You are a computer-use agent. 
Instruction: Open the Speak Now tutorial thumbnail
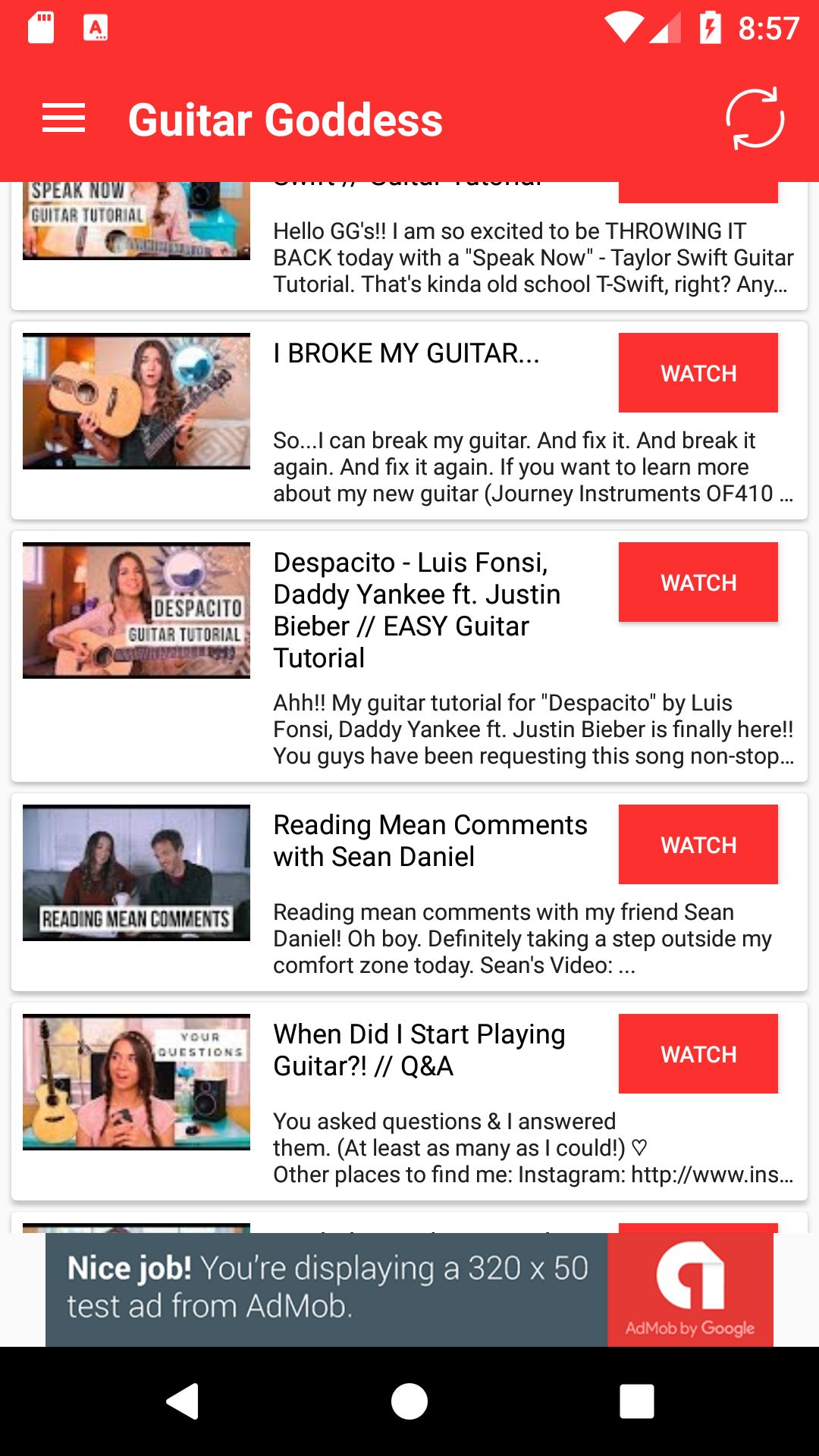coord(136,220)
